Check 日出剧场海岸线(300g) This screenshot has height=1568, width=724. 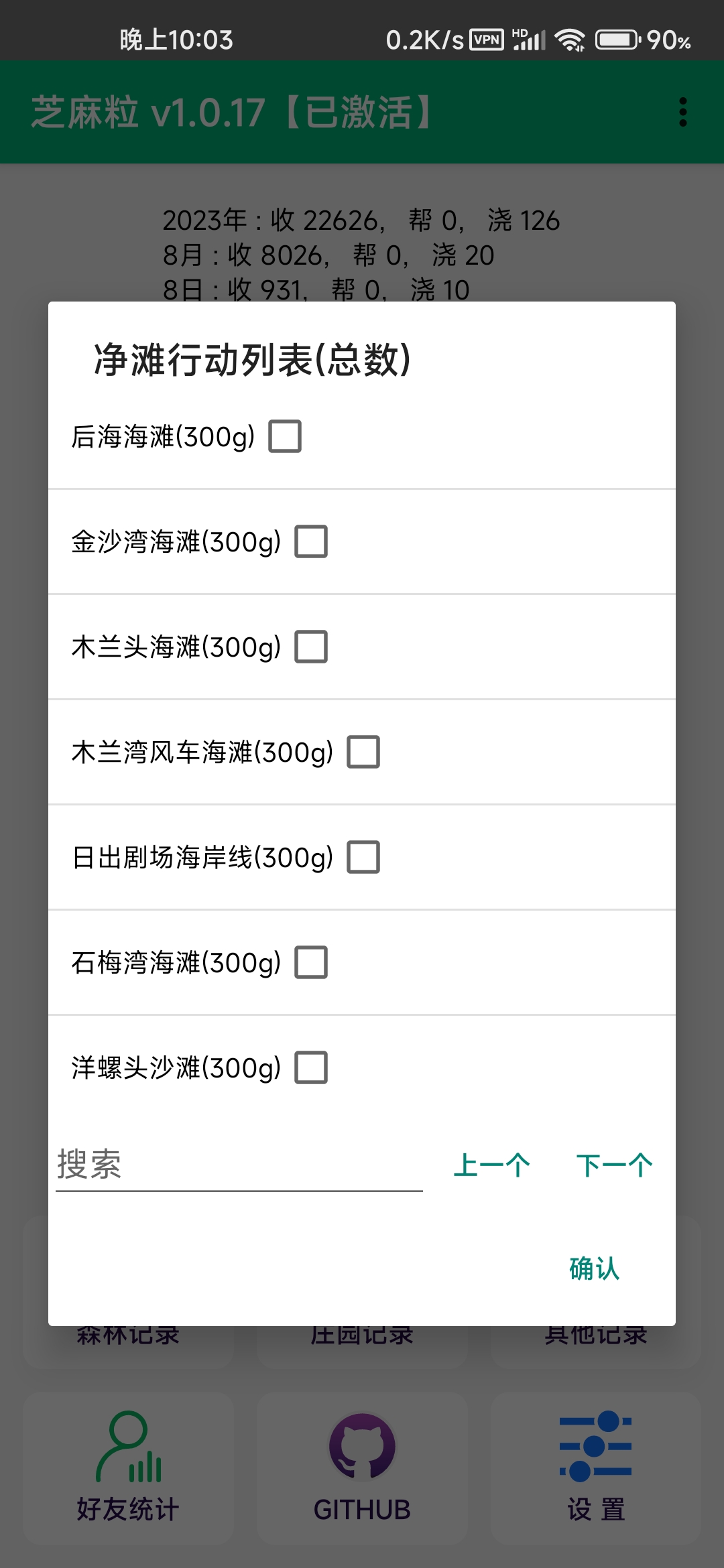(363, 857)
